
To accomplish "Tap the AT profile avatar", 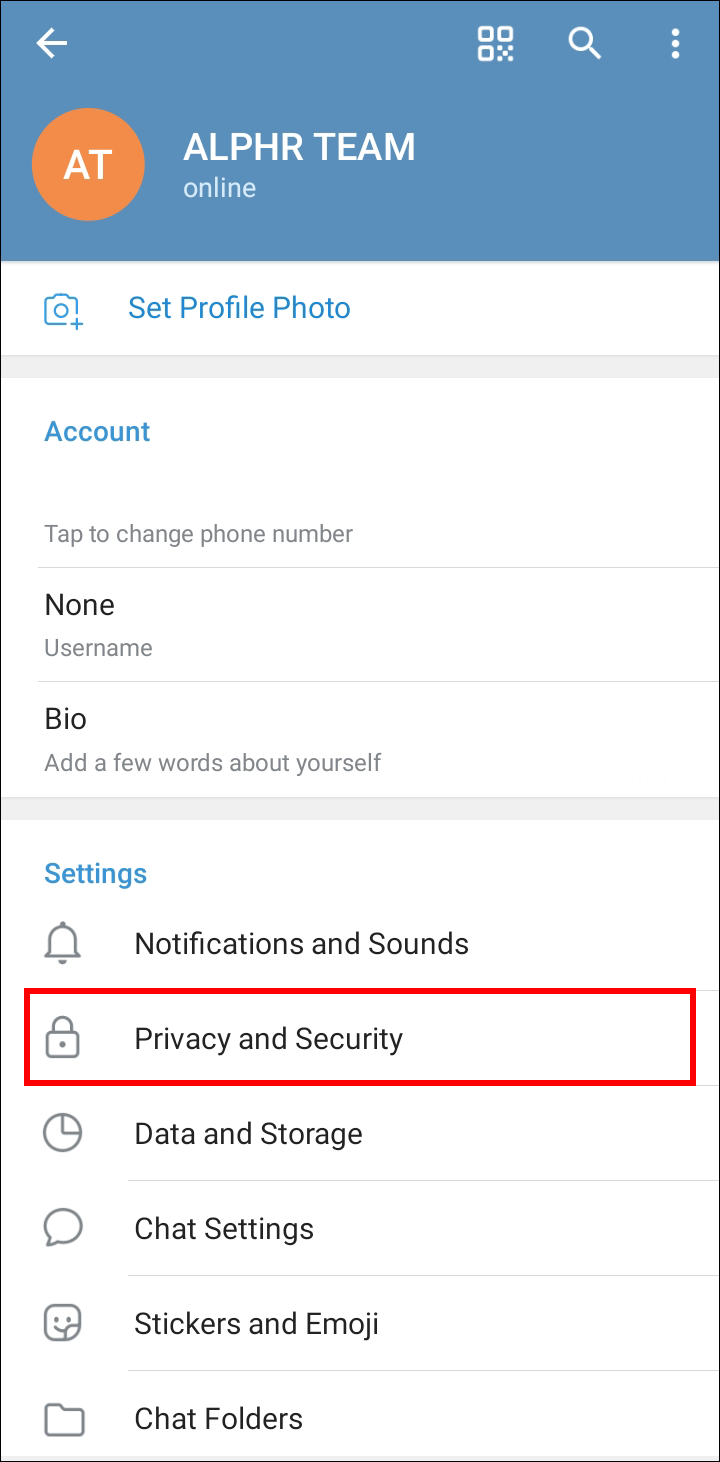I will point(88,164).
